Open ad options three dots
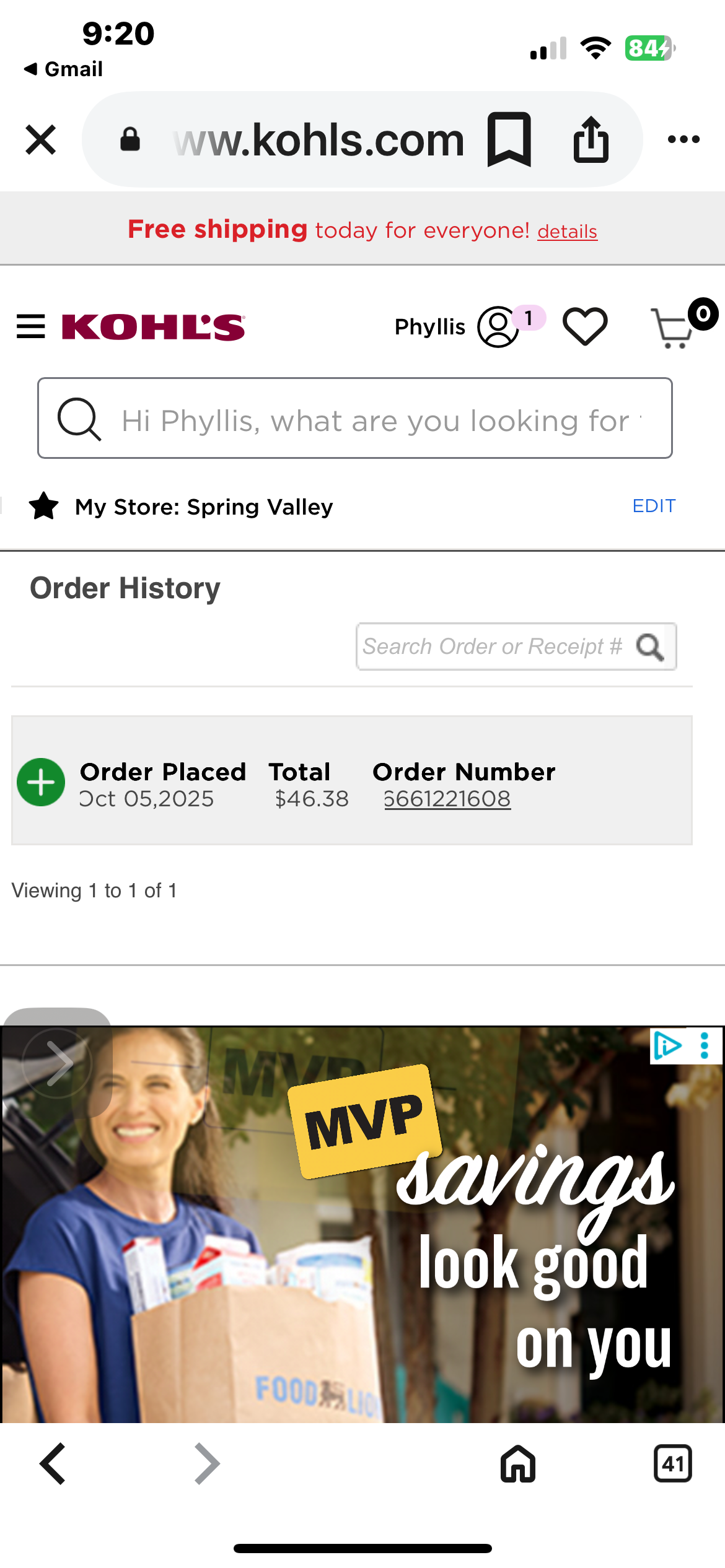 (704, 1046)
